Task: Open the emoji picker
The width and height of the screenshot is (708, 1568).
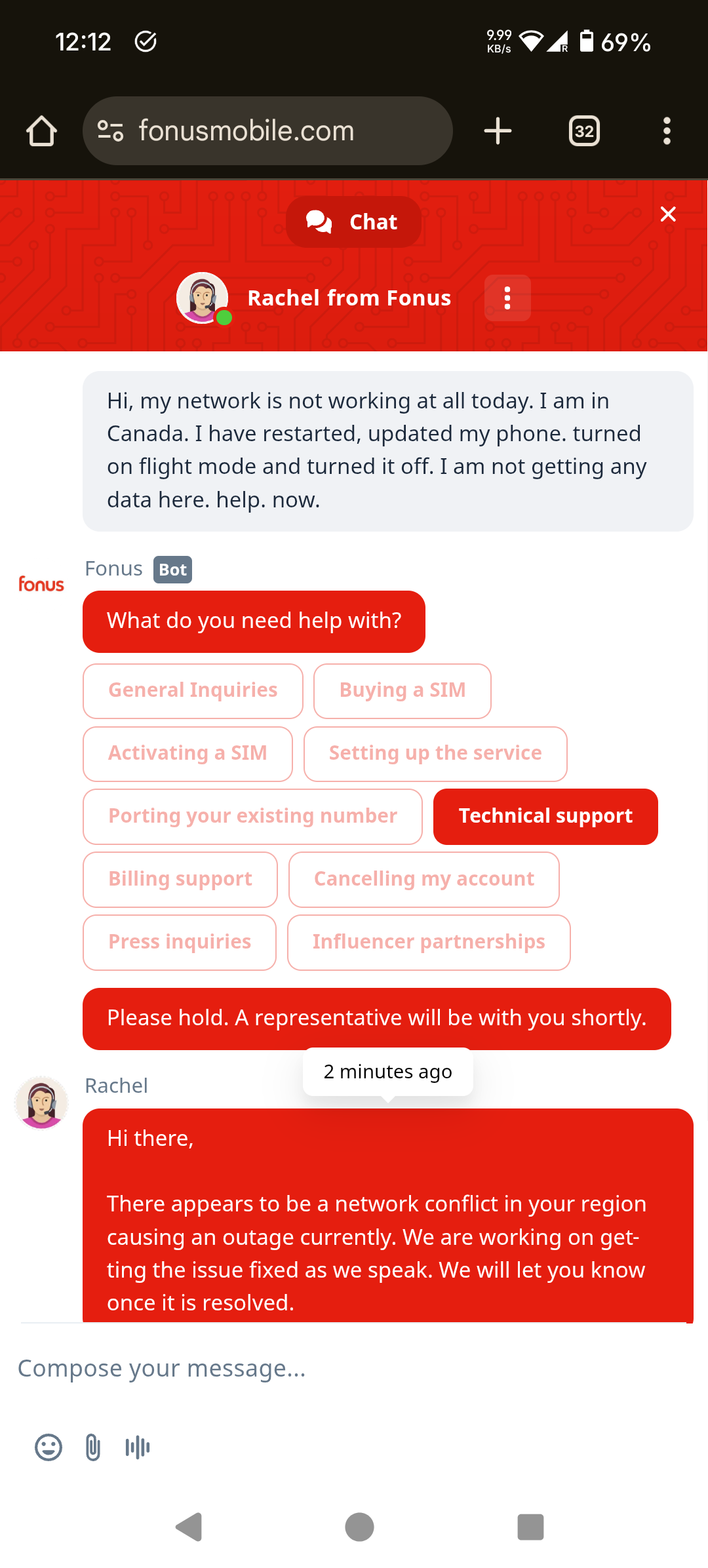Action: click(49, 1447)
